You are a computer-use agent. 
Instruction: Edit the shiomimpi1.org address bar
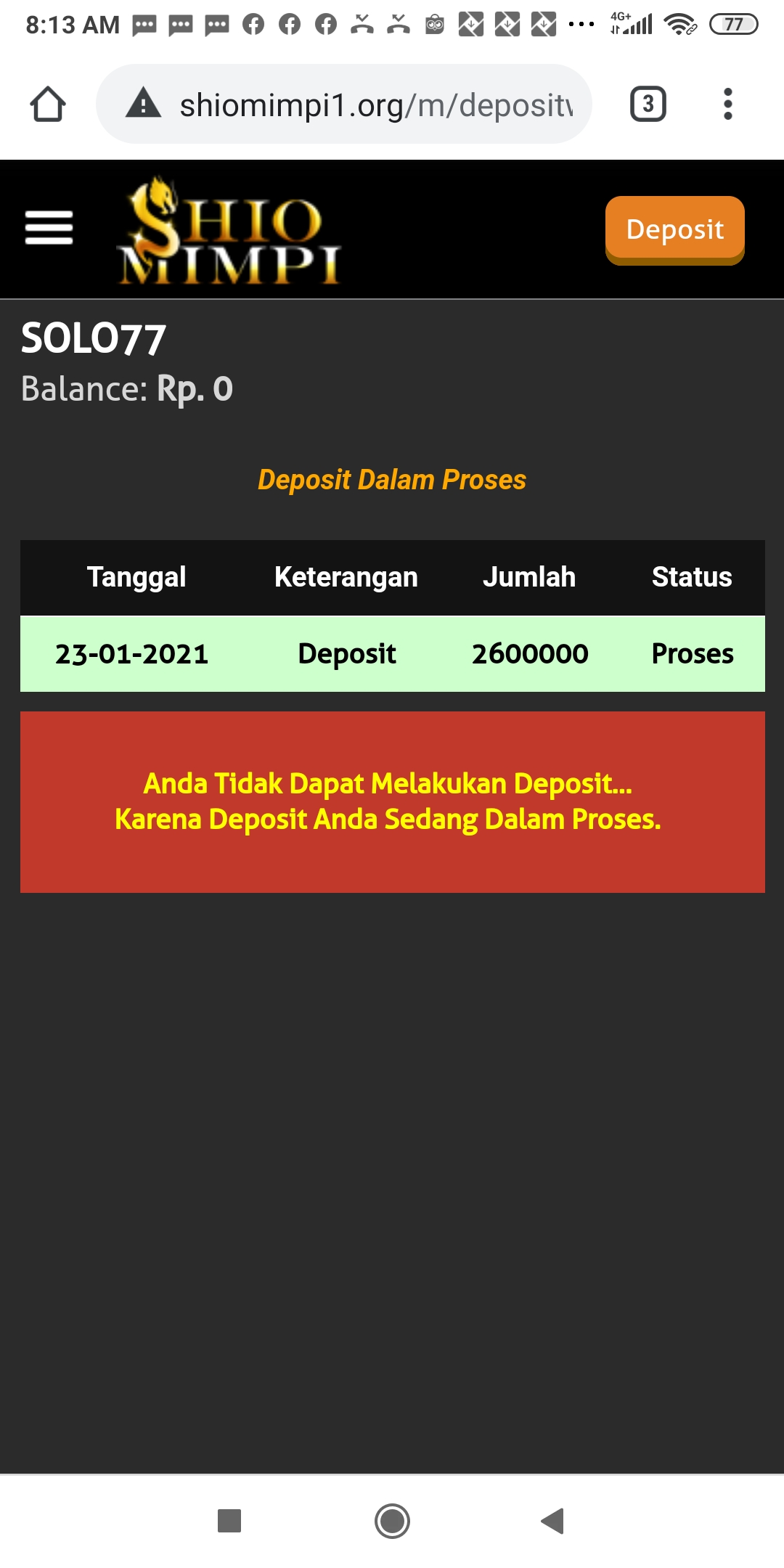point(375,105)
